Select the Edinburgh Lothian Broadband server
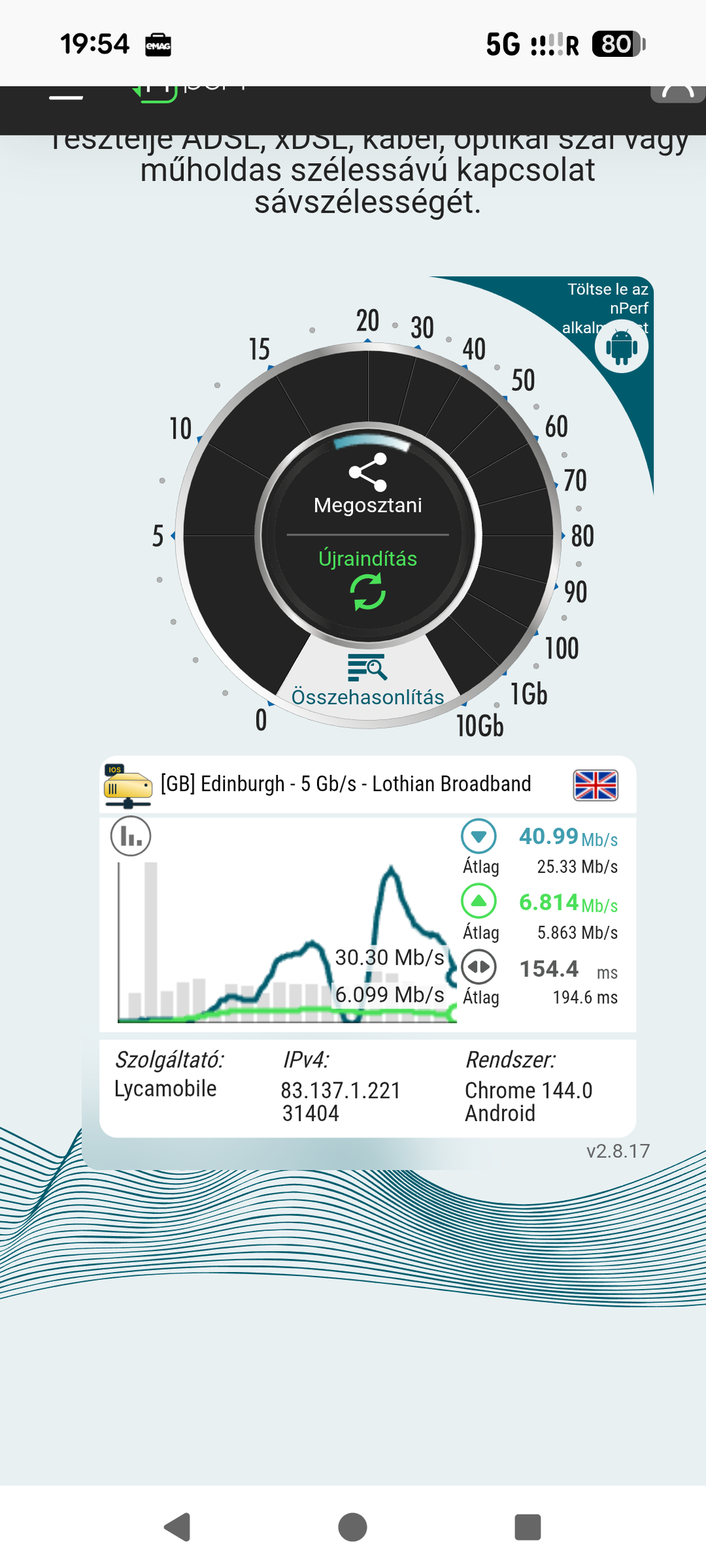Image resolution: width=706 pixels, height=1568 pixels. click(346, 784)
